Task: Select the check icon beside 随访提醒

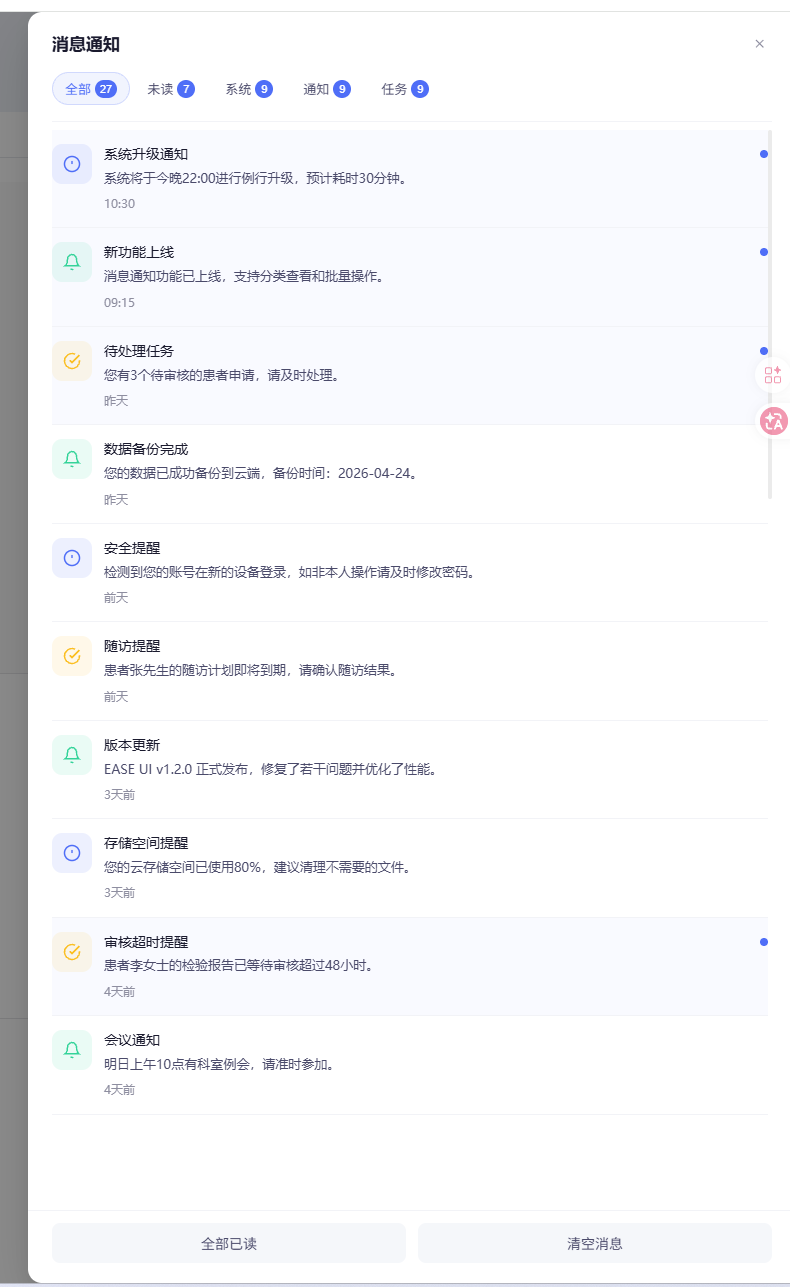Action: pyautogui.click(x=71, y=656)
